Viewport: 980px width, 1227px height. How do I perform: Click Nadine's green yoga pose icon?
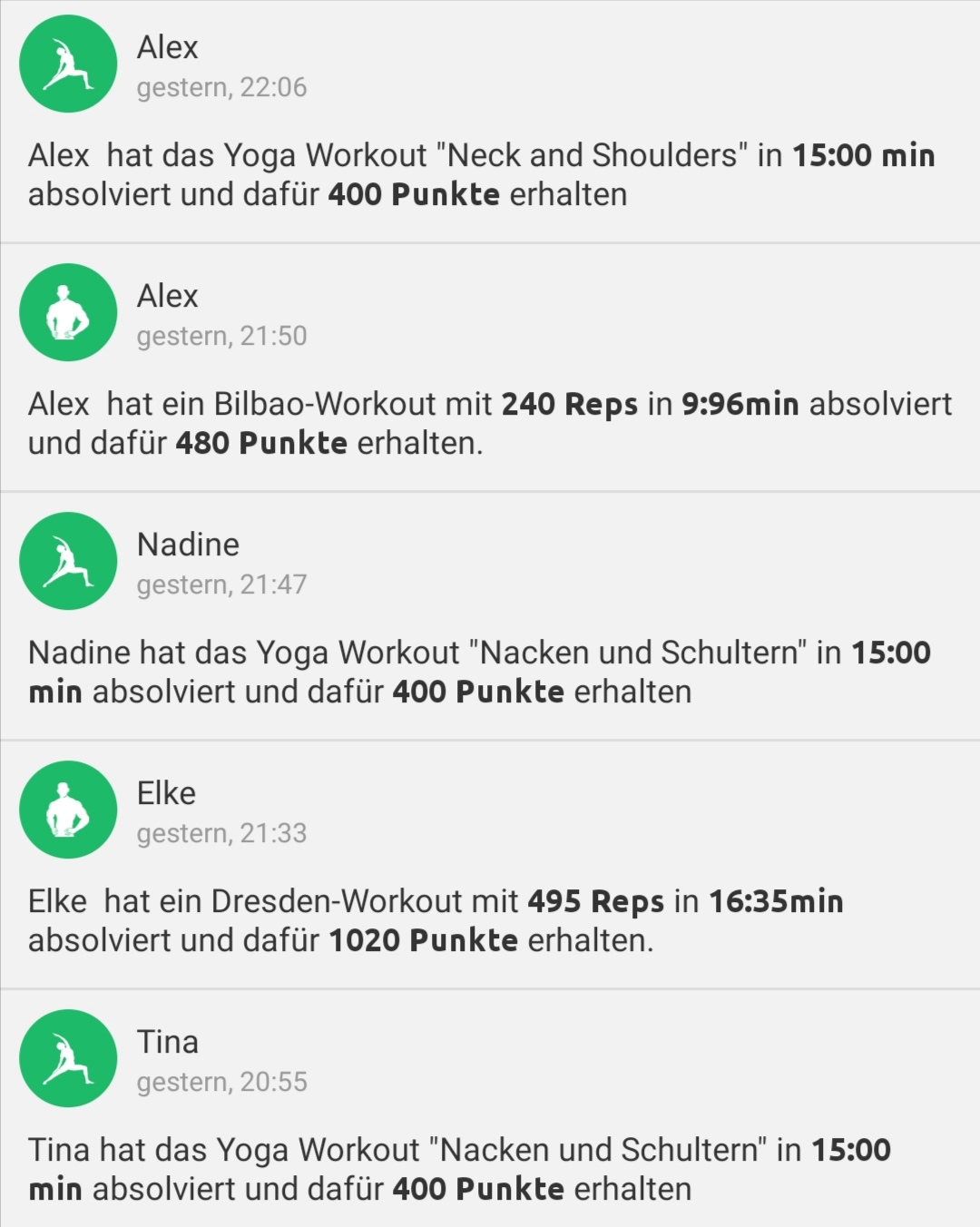click(68, 561)
